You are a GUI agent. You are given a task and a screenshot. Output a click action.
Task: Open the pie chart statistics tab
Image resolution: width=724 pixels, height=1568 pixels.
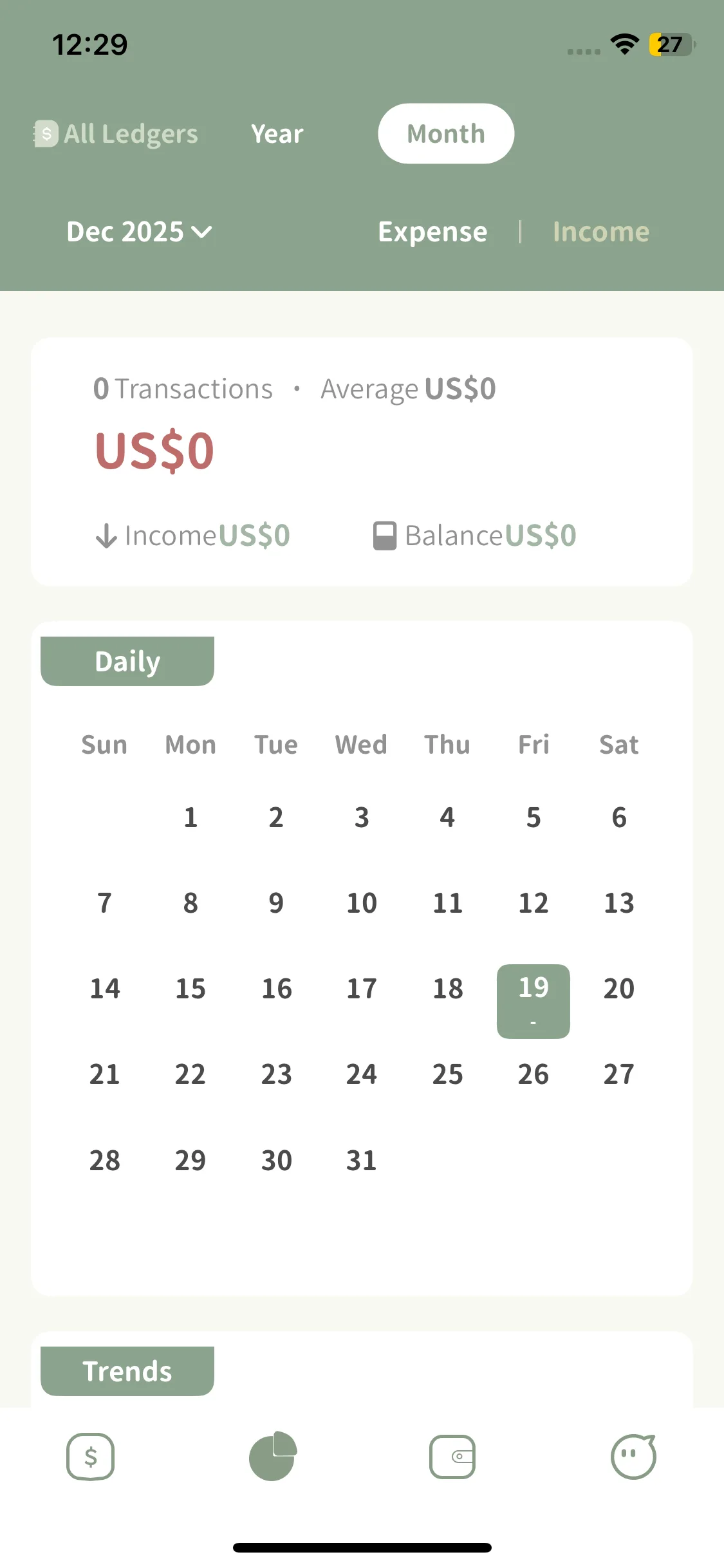[x=272, y=1456]
